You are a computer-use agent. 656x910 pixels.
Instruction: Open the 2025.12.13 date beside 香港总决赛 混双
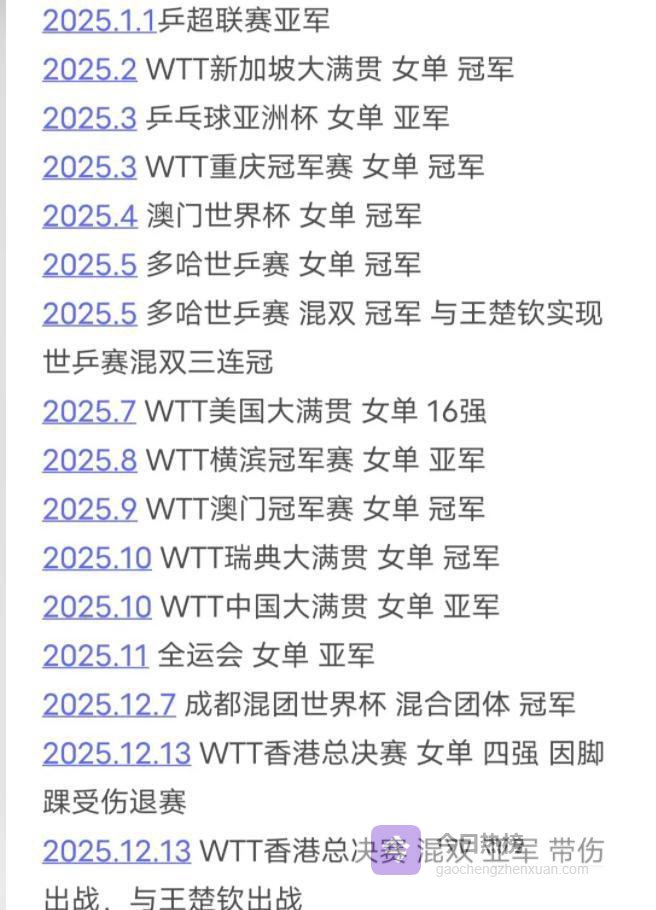point(116,852)
